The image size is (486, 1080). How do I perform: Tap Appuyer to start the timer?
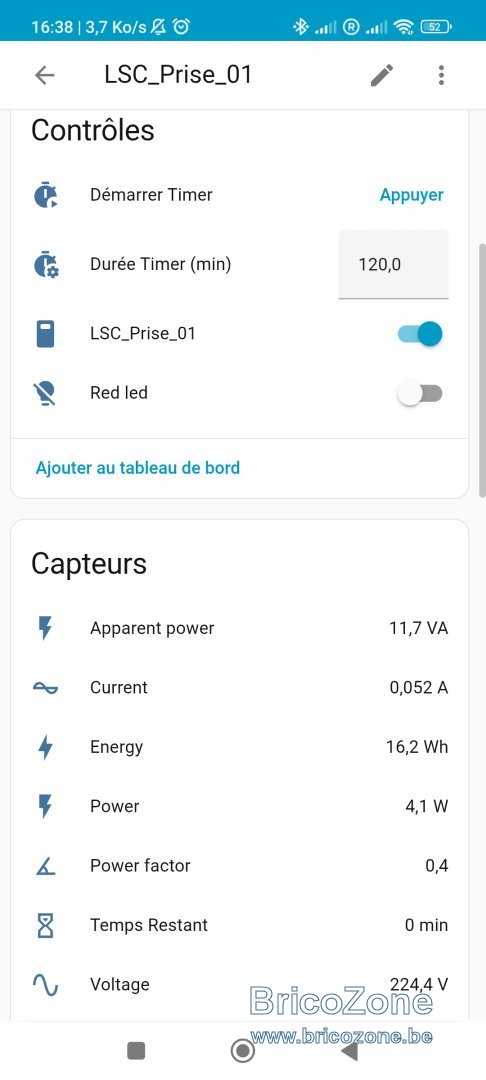(412, 195)
